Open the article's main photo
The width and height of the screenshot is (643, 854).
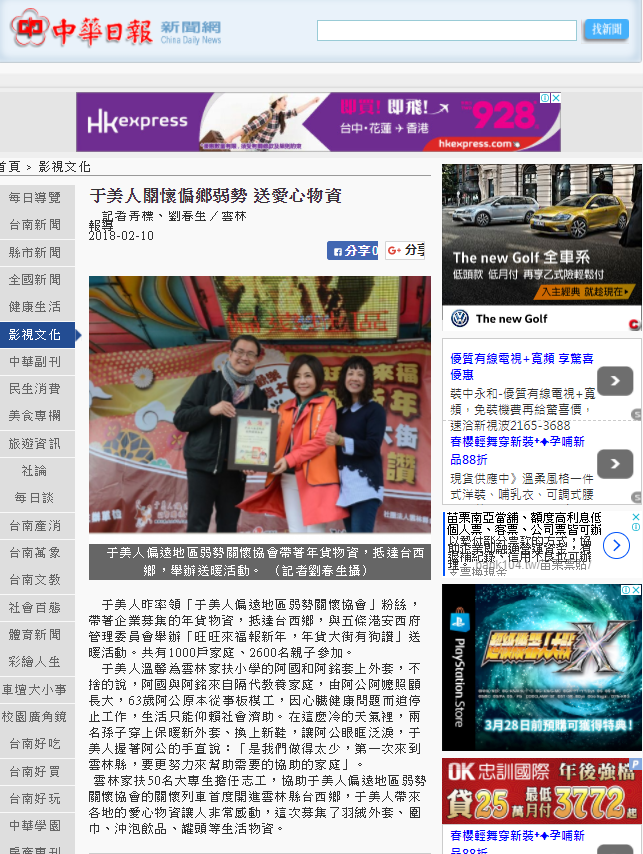[260, 404]
